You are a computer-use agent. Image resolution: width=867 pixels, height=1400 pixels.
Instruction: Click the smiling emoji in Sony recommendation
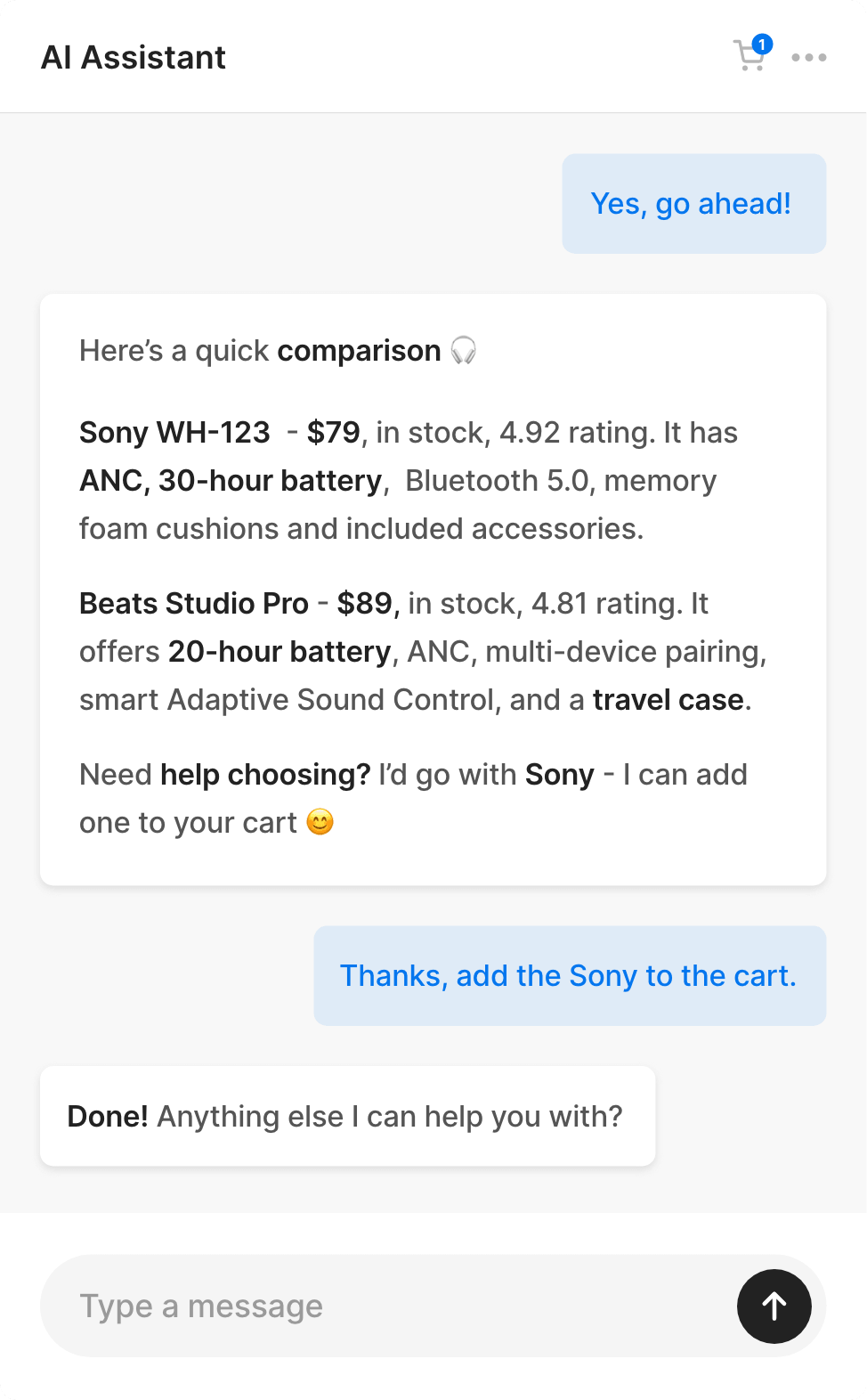(322, 822)
